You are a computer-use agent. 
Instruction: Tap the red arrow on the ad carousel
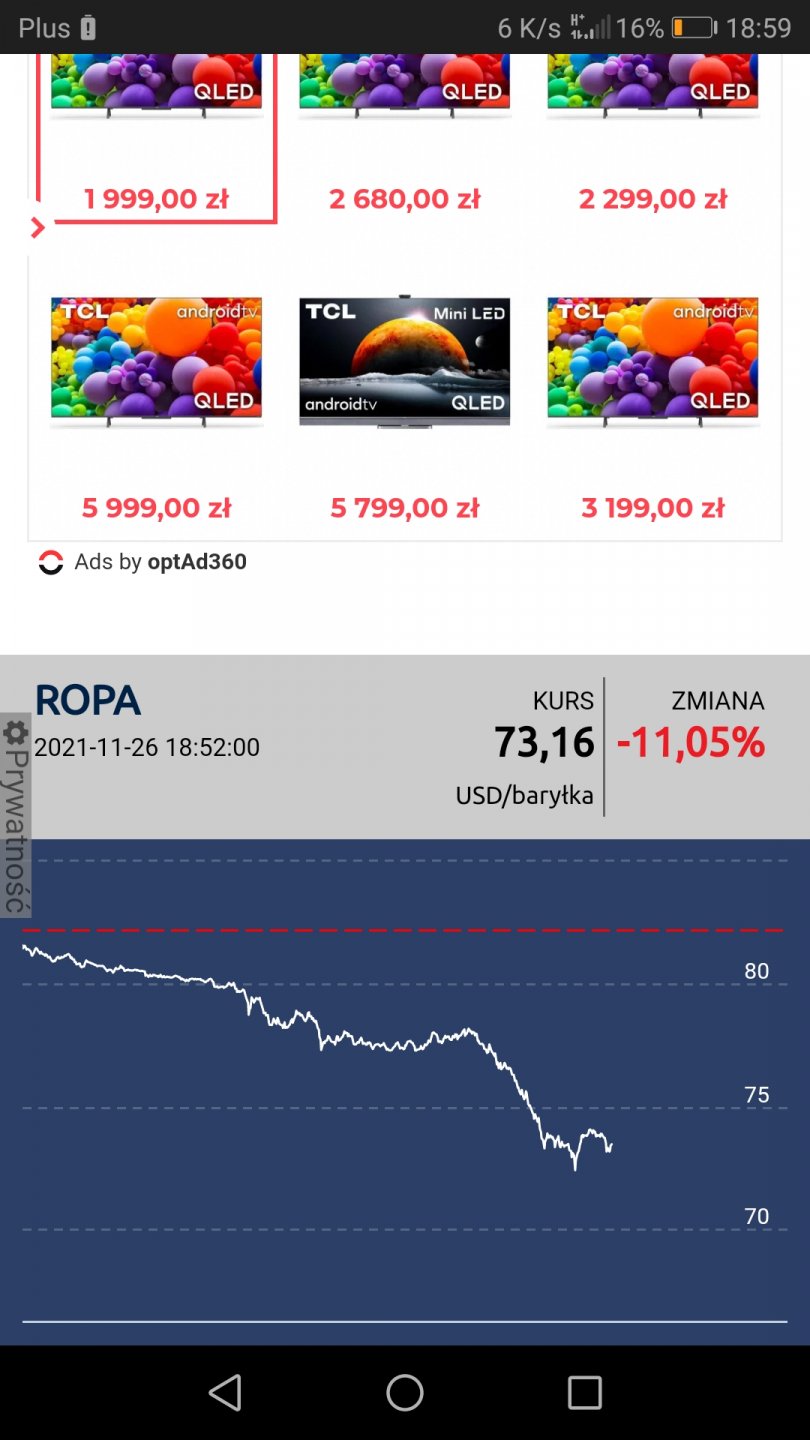38,228
